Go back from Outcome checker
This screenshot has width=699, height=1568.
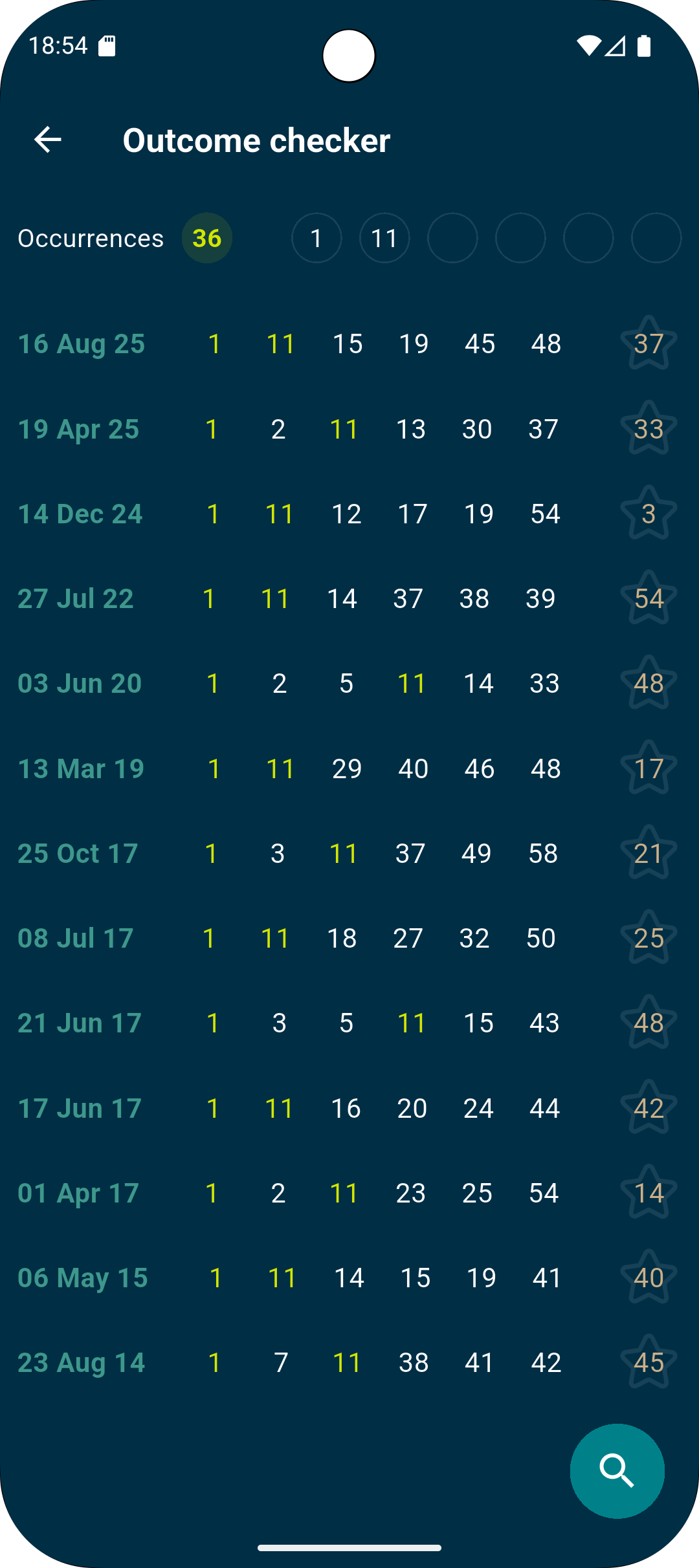point(48,140)
